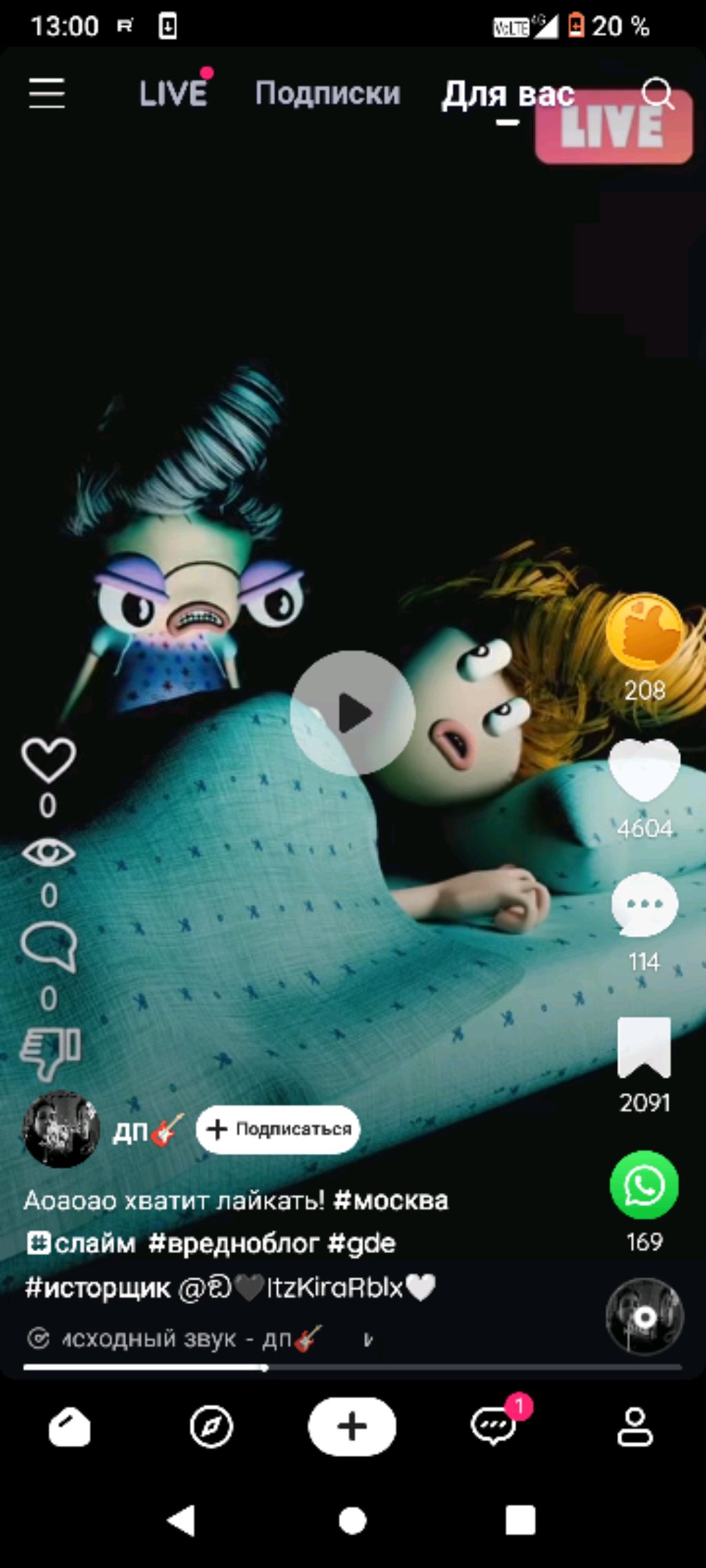Create a new video with plus button
The image size is (706, 1568).
coord(352,1427)
